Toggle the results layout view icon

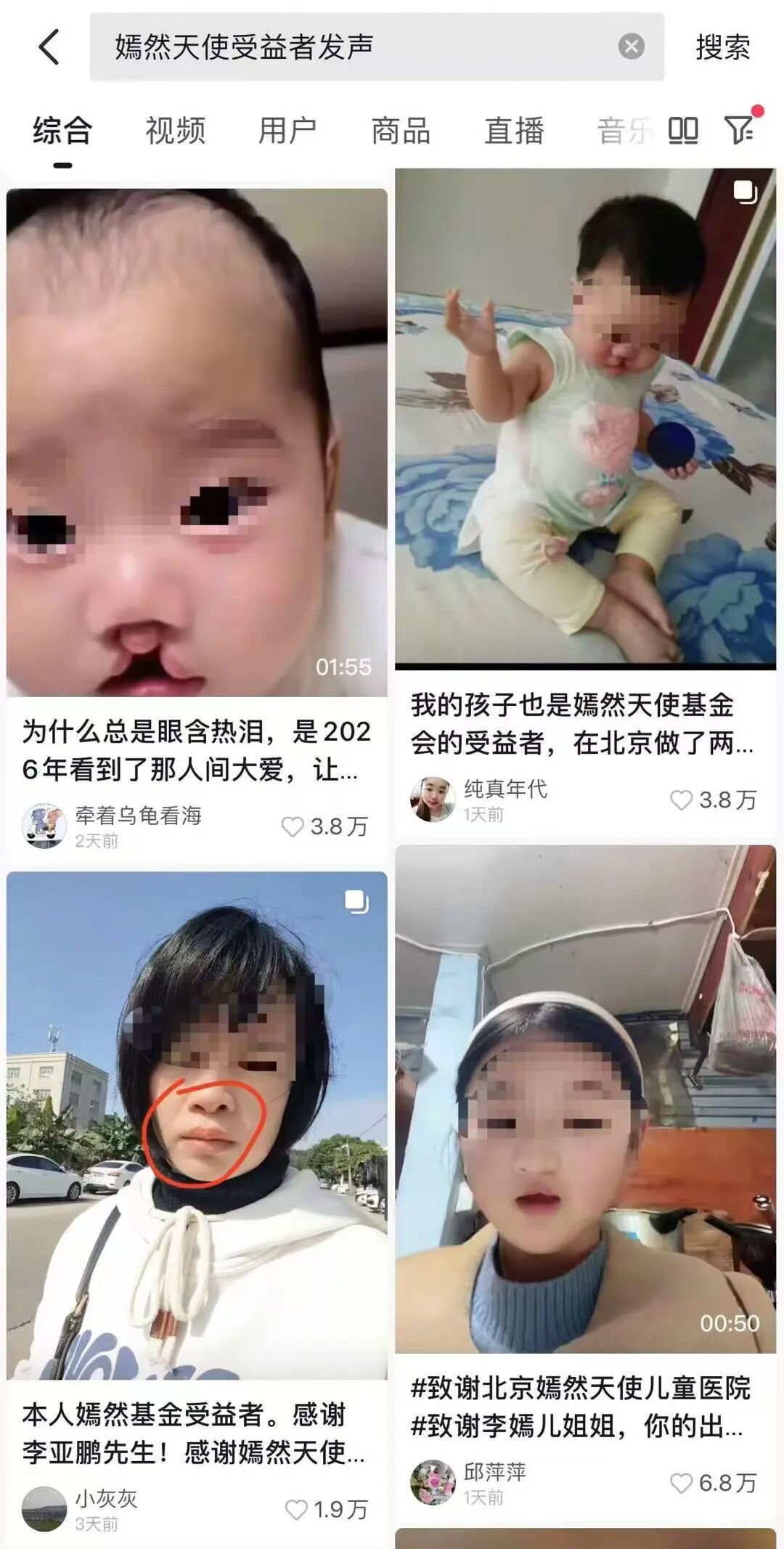682,131
